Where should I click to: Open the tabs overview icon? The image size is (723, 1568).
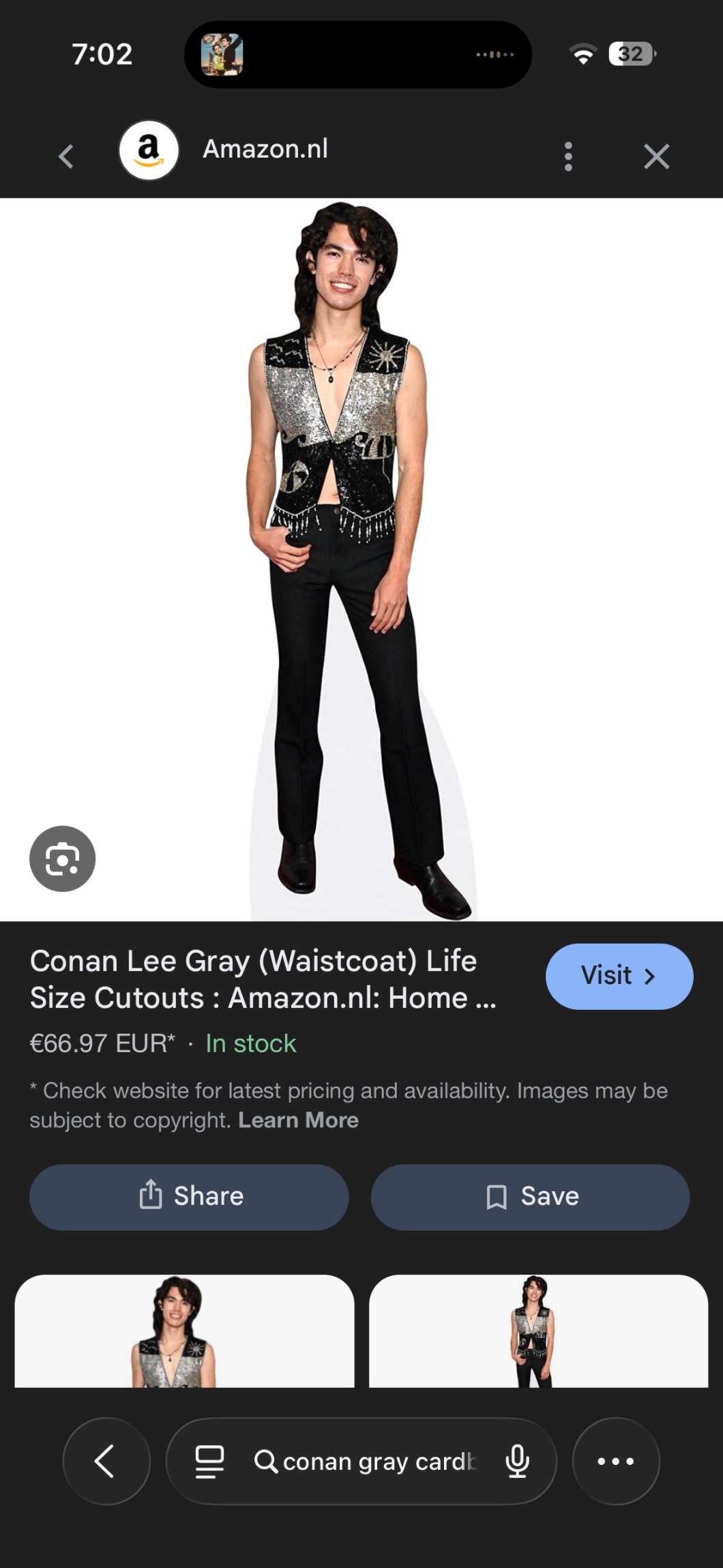[209, 1461]
